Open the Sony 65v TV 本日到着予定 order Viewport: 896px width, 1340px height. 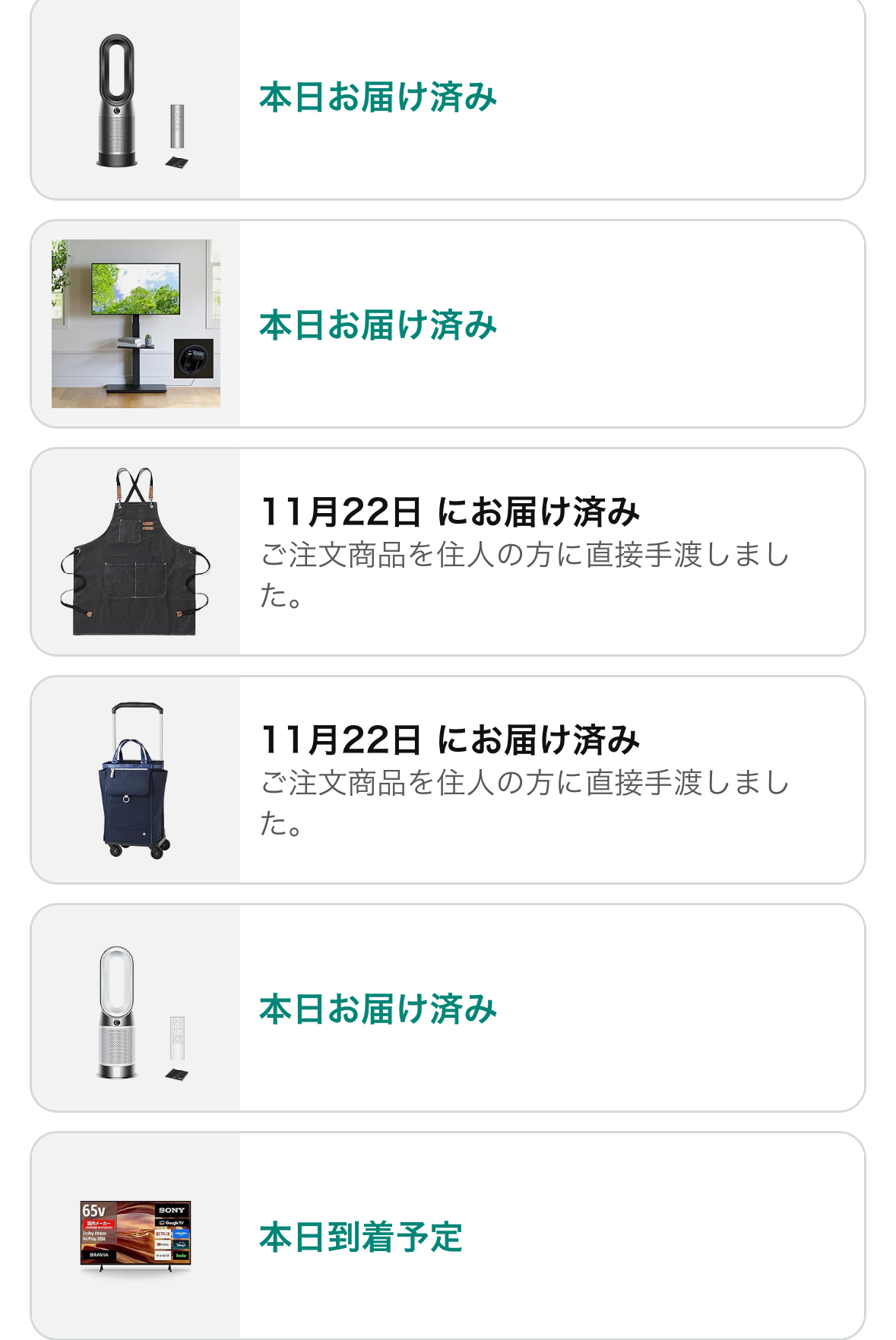click(447, 1236)
